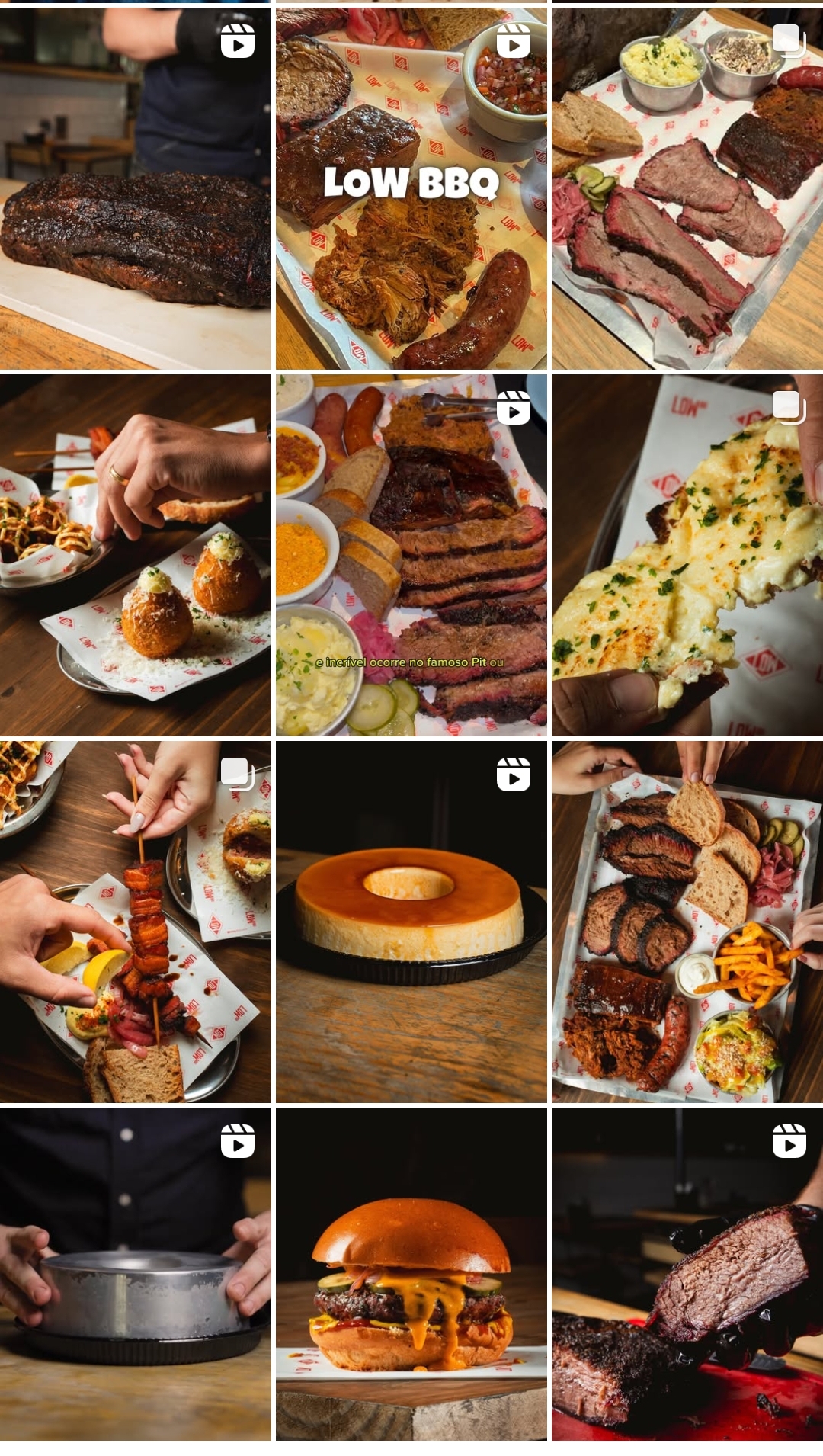Viewport: 823px width, 1456px height.
Task: Play the gloved hands holding brisket reel
Action: 687,1274
